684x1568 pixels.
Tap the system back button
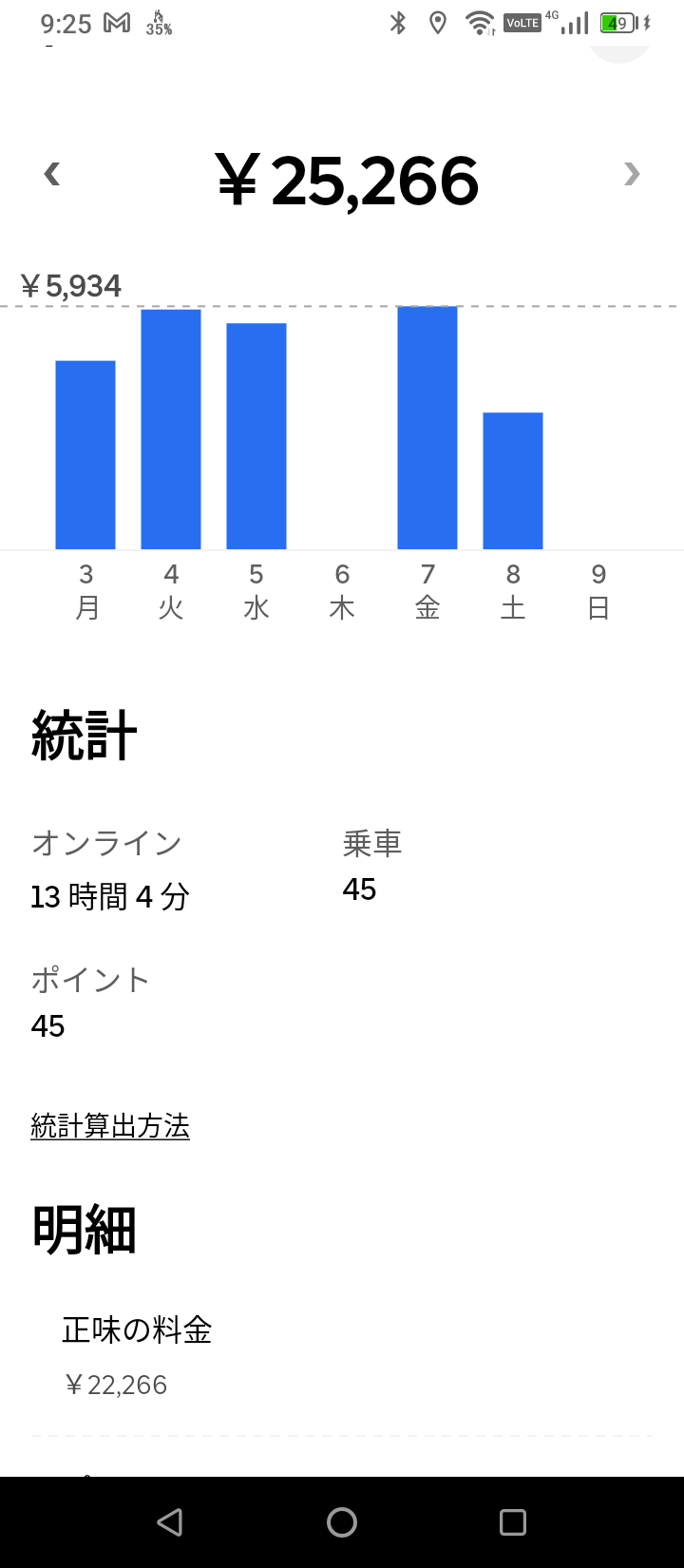click(x=170, y=1522)
